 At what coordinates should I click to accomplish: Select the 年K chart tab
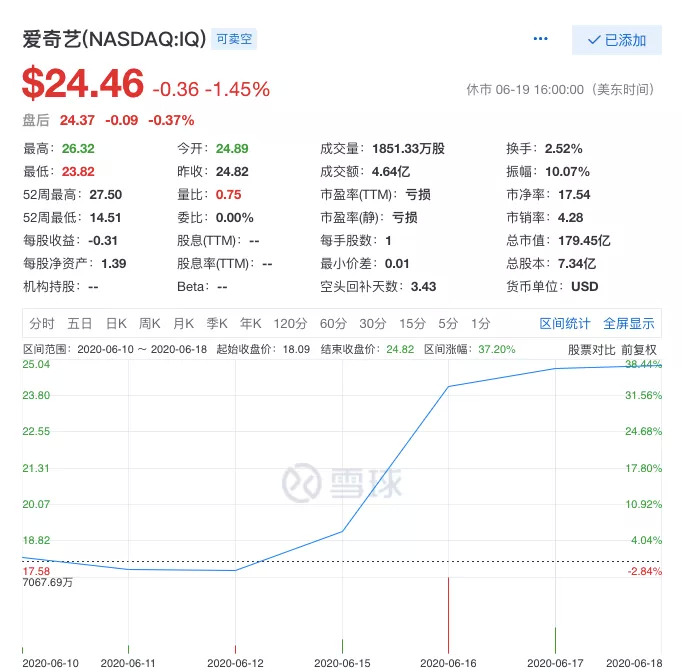click(x=250, y=323)
